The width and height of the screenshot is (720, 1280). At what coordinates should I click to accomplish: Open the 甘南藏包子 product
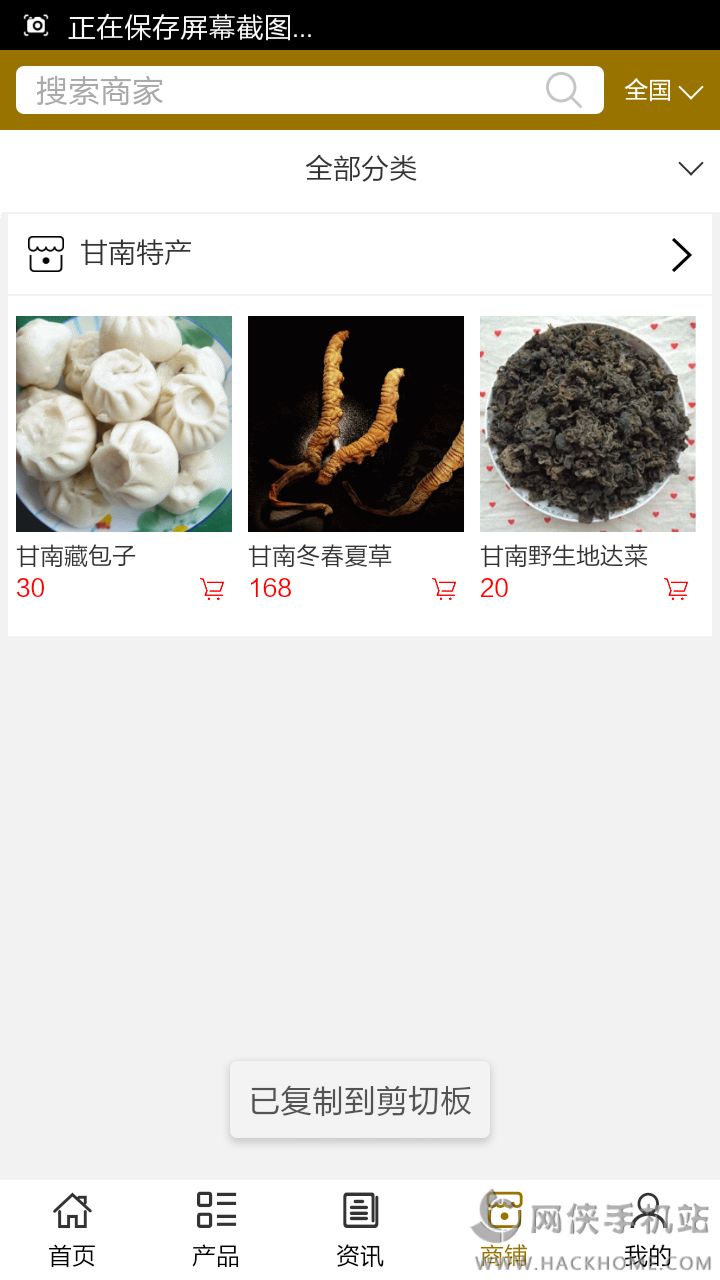tap(124, 424)
